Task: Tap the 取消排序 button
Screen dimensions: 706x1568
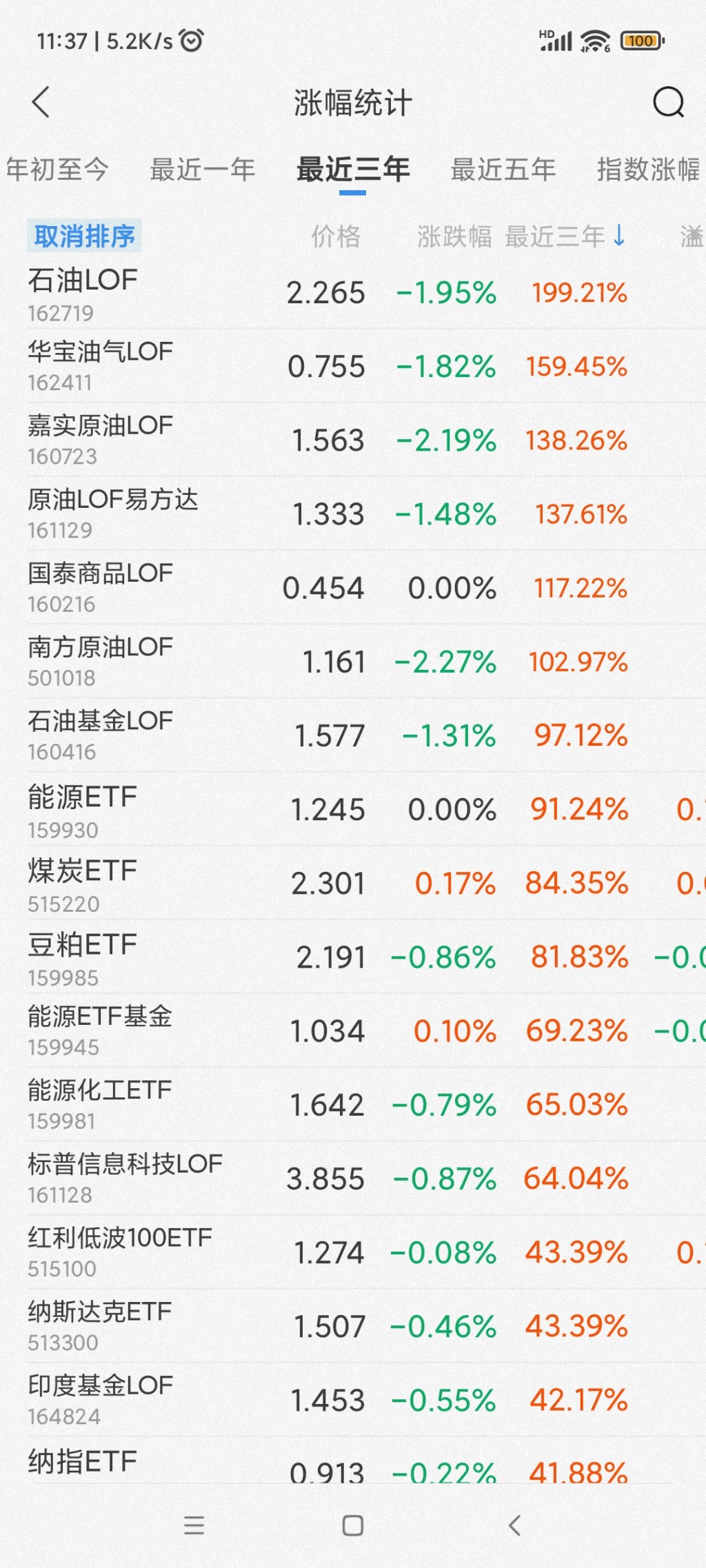Action: [x=84, y=236]
